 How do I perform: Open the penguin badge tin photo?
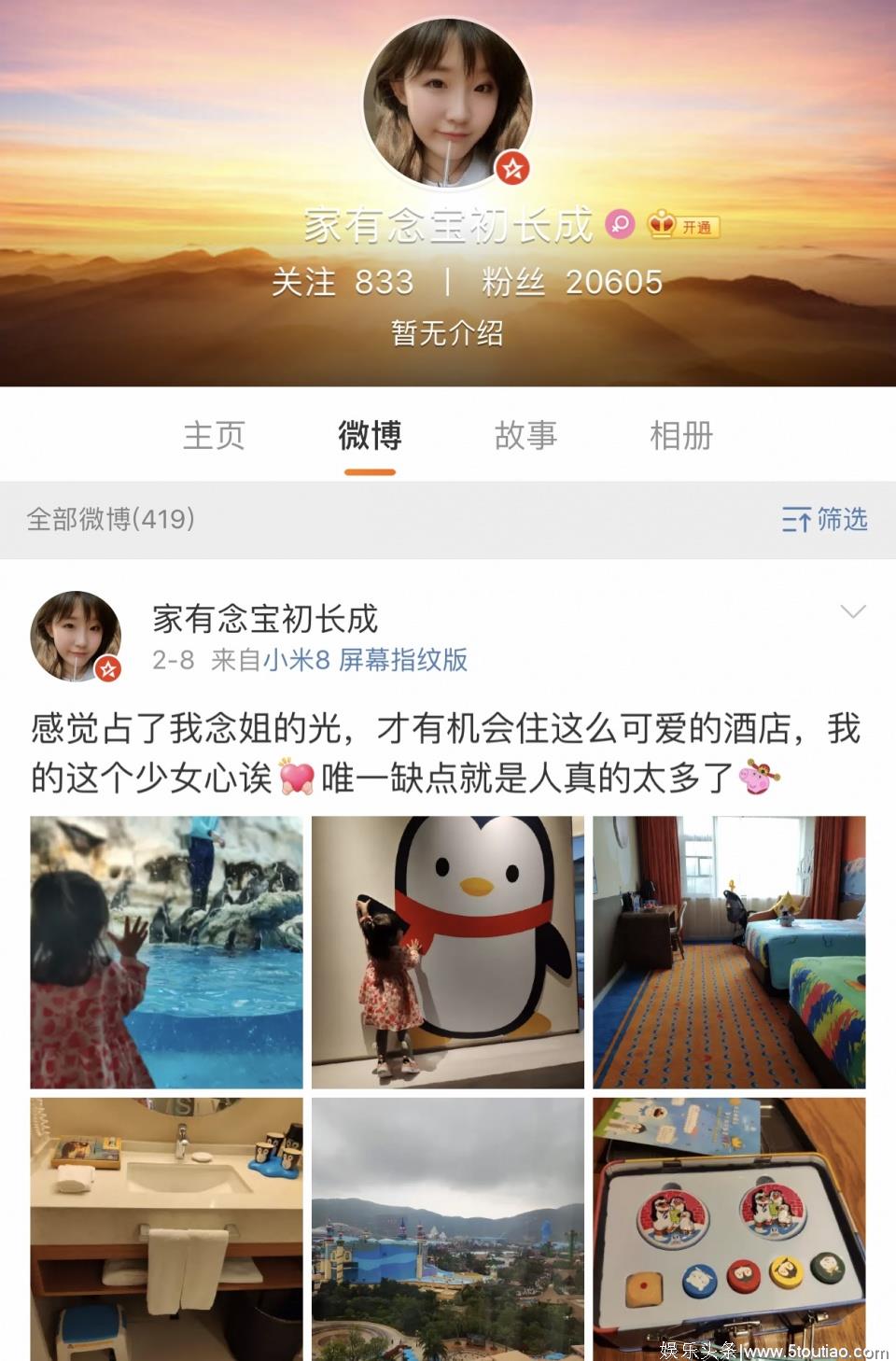coord(729,1228)
